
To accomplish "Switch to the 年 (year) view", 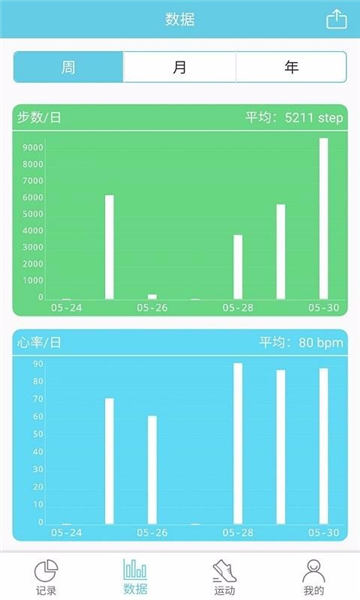I will click(291, 67).
